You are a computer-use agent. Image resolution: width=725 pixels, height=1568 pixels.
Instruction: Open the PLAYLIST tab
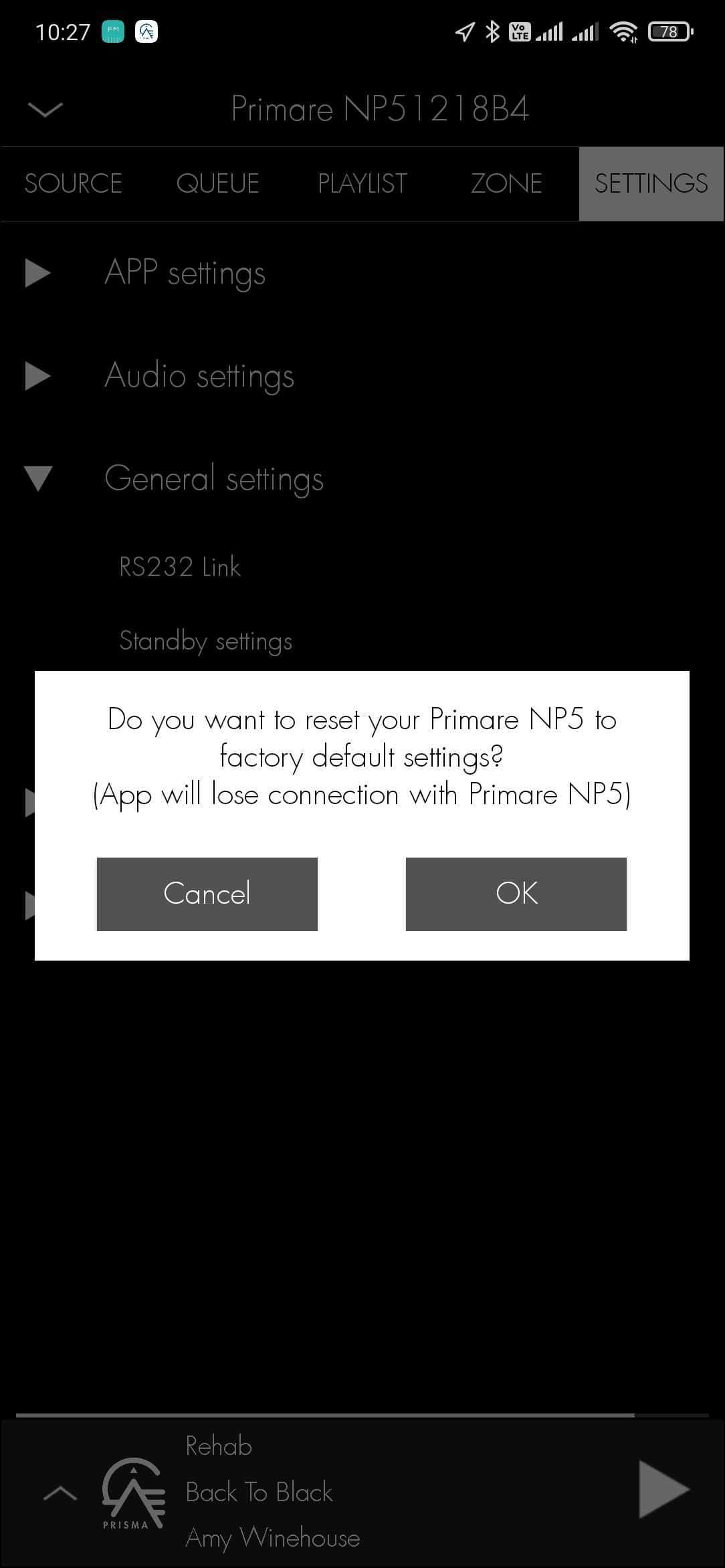(x=362, y=183)
